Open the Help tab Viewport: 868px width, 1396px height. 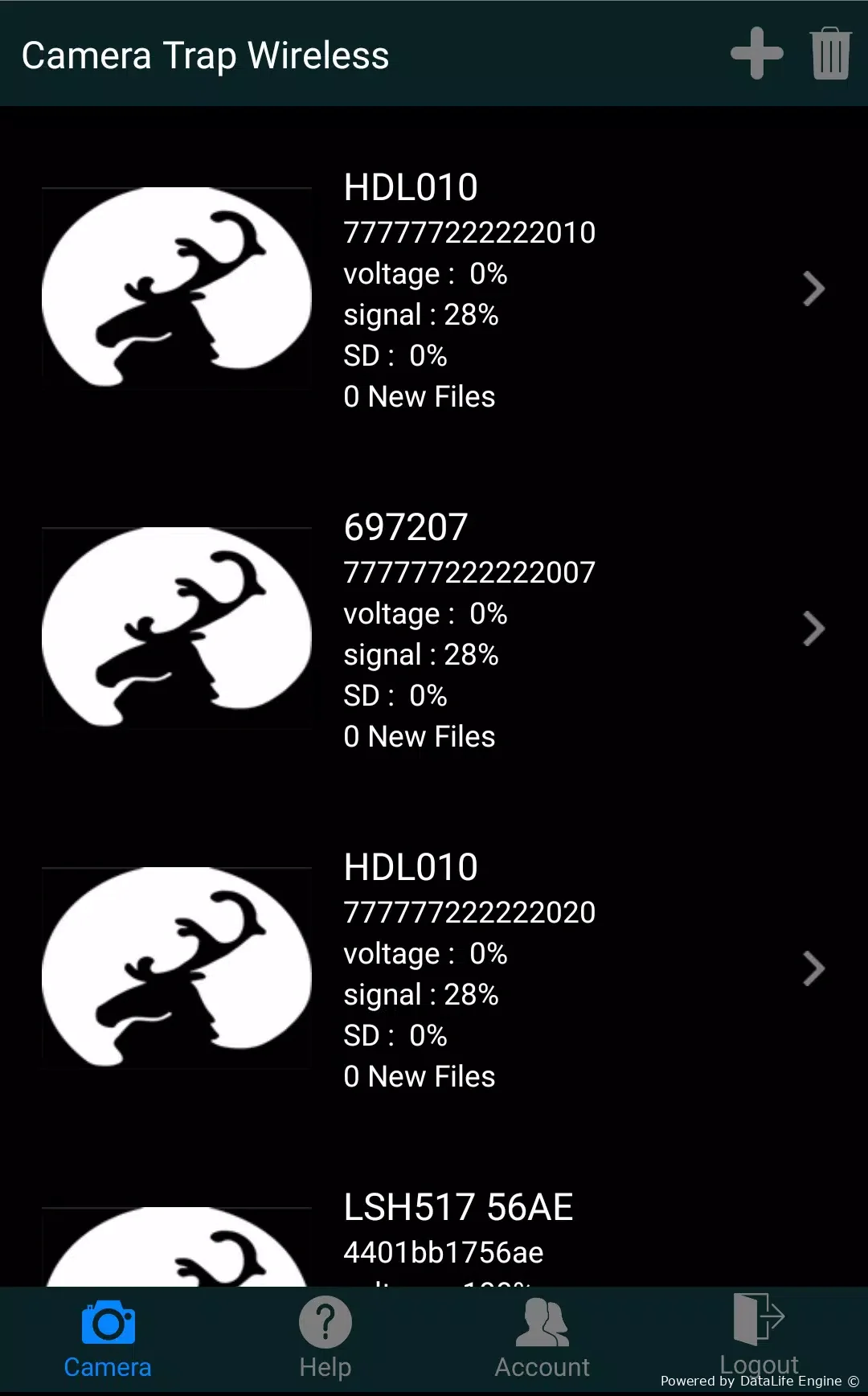[325, 1341]
